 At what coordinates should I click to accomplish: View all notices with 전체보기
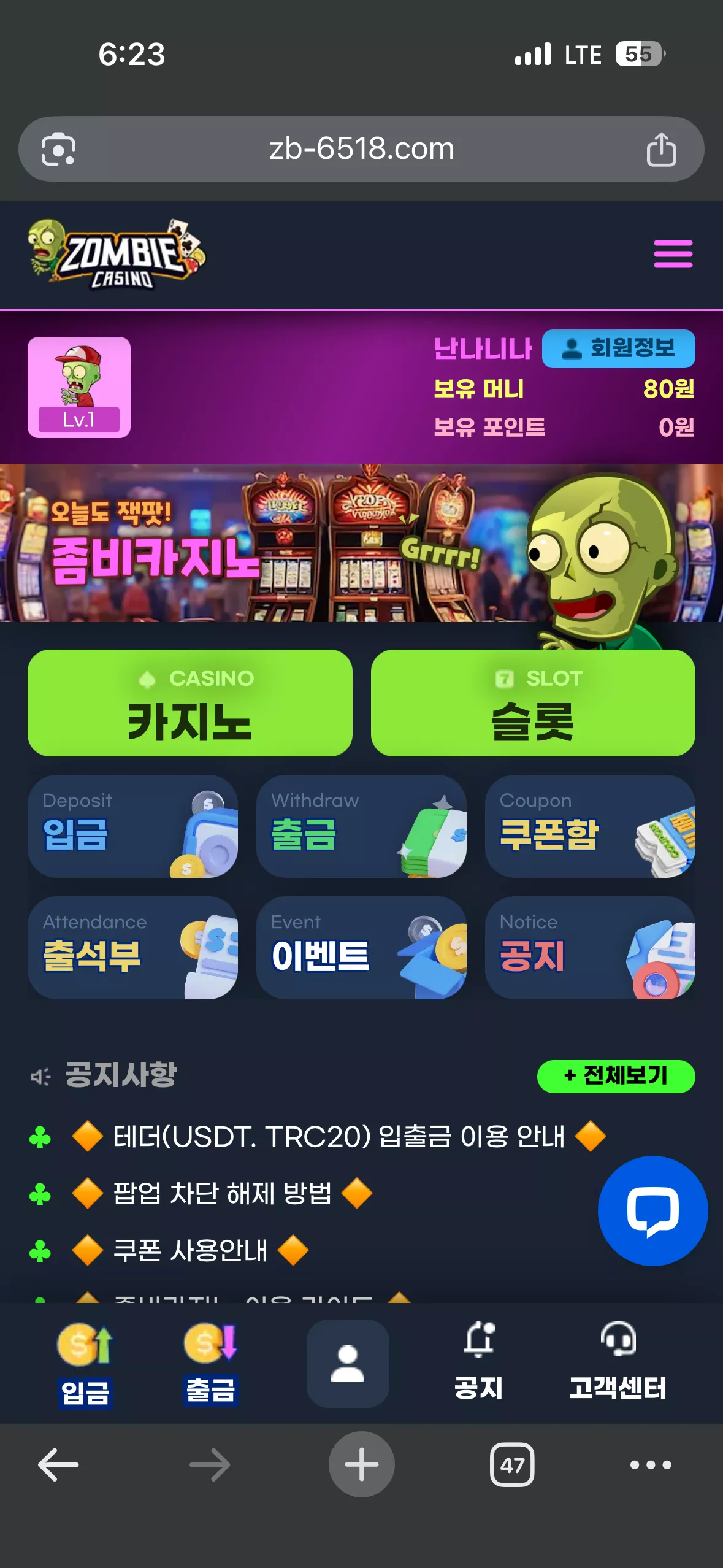(x=616, y=1076)
